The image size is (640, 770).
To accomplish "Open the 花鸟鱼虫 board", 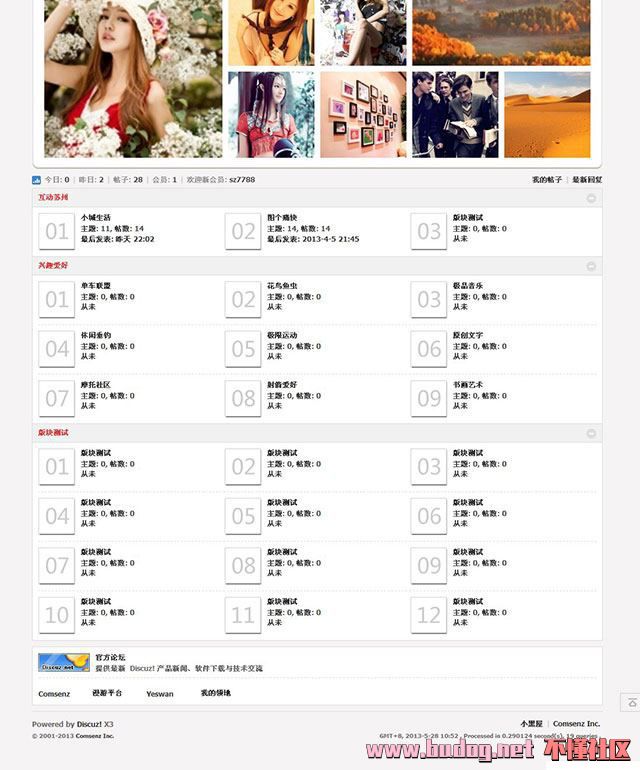I will 282,286.
